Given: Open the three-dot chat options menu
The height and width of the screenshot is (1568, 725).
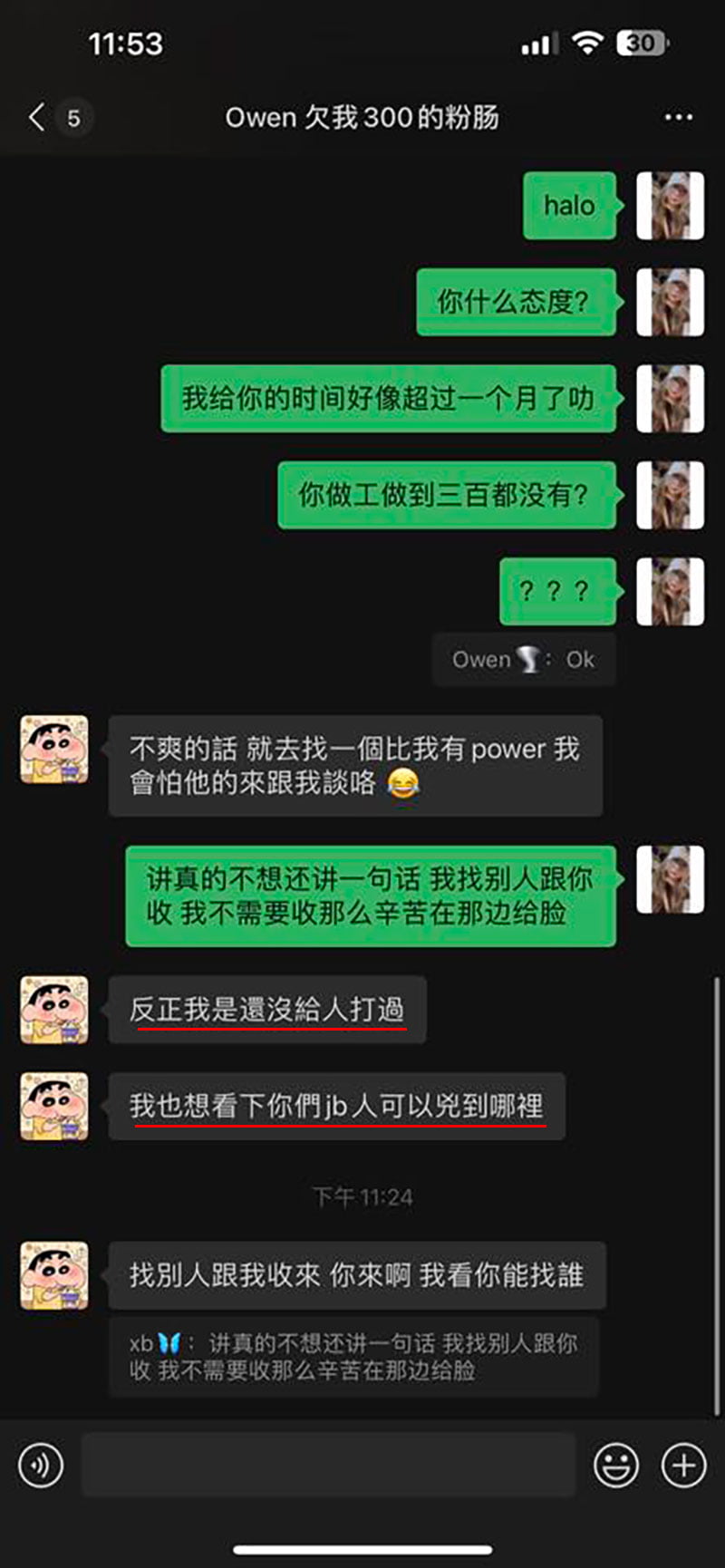Looking at the screenshot, I should tap(678, 117).
